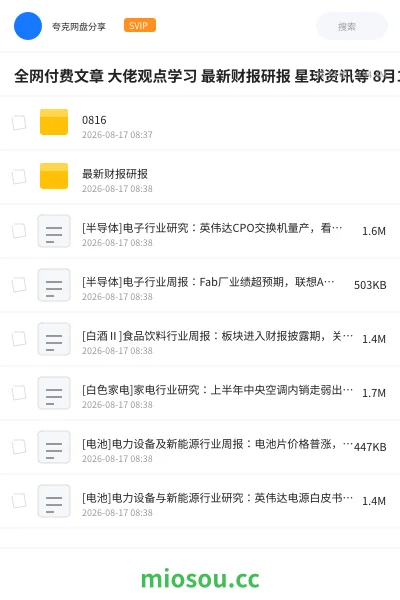Open the 夸克网盘分享 profile avatar
The height and width of the screenshot is (600, 400).
[x=28, y=26]
